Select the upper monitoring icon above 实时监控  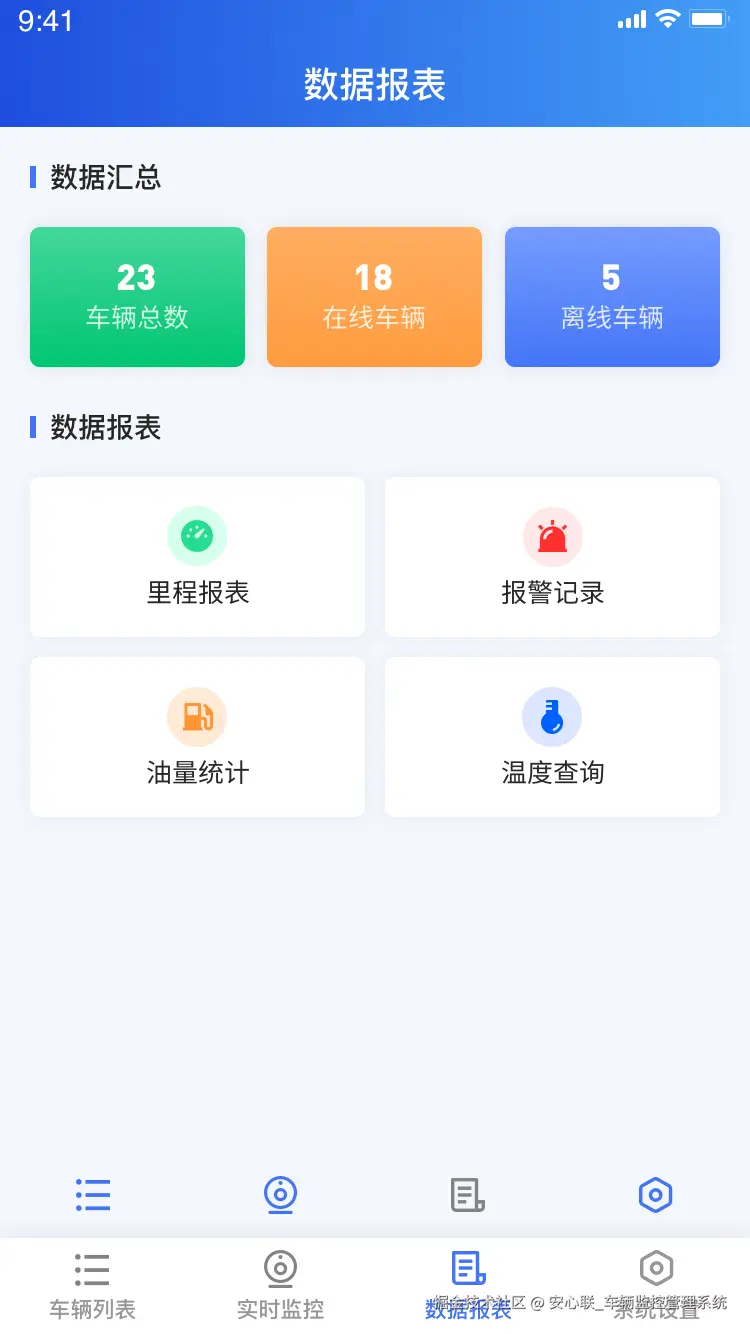pyautogui.click(x=279, y=1195)
